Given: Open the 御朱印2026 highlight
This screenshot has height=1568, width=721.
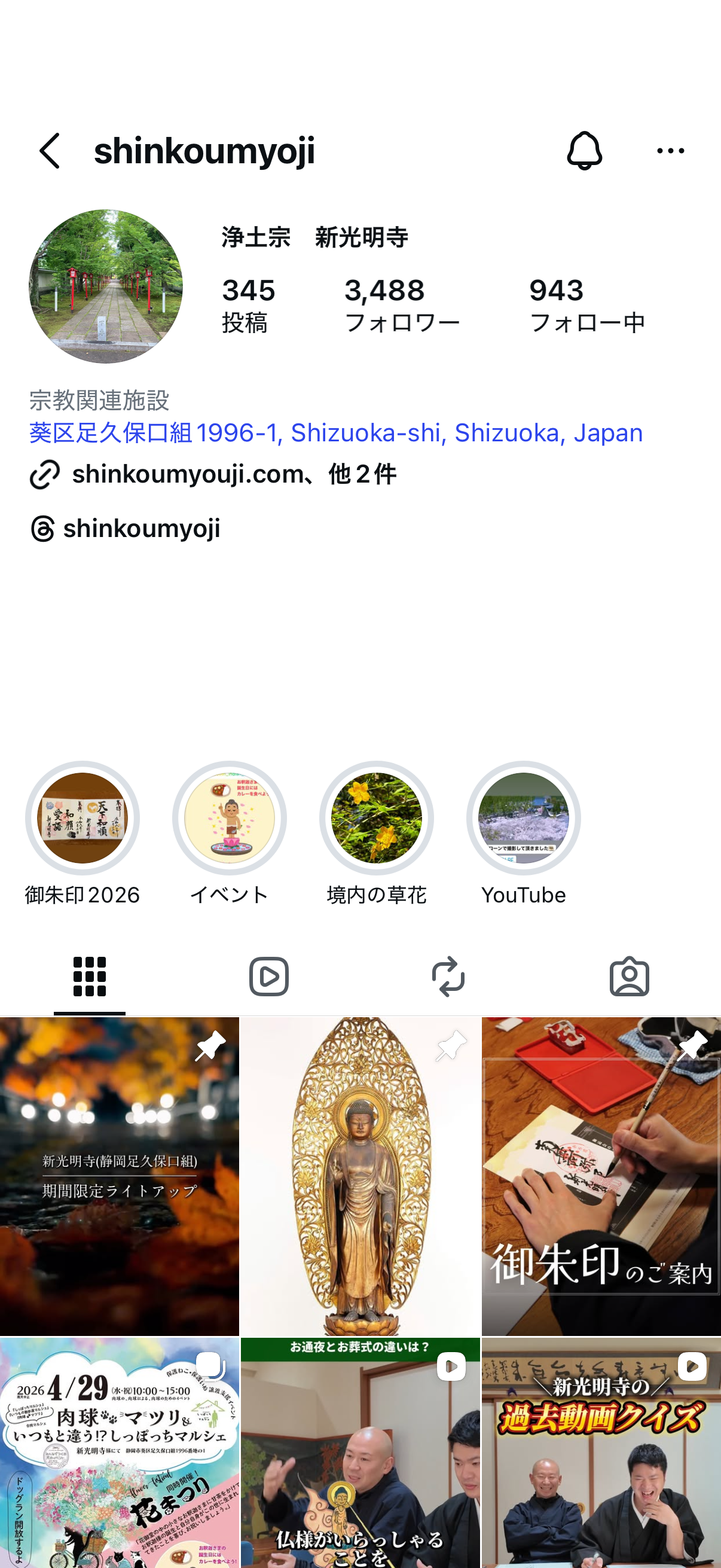Looking at the screenshot, I should click(x=82, y=818).
